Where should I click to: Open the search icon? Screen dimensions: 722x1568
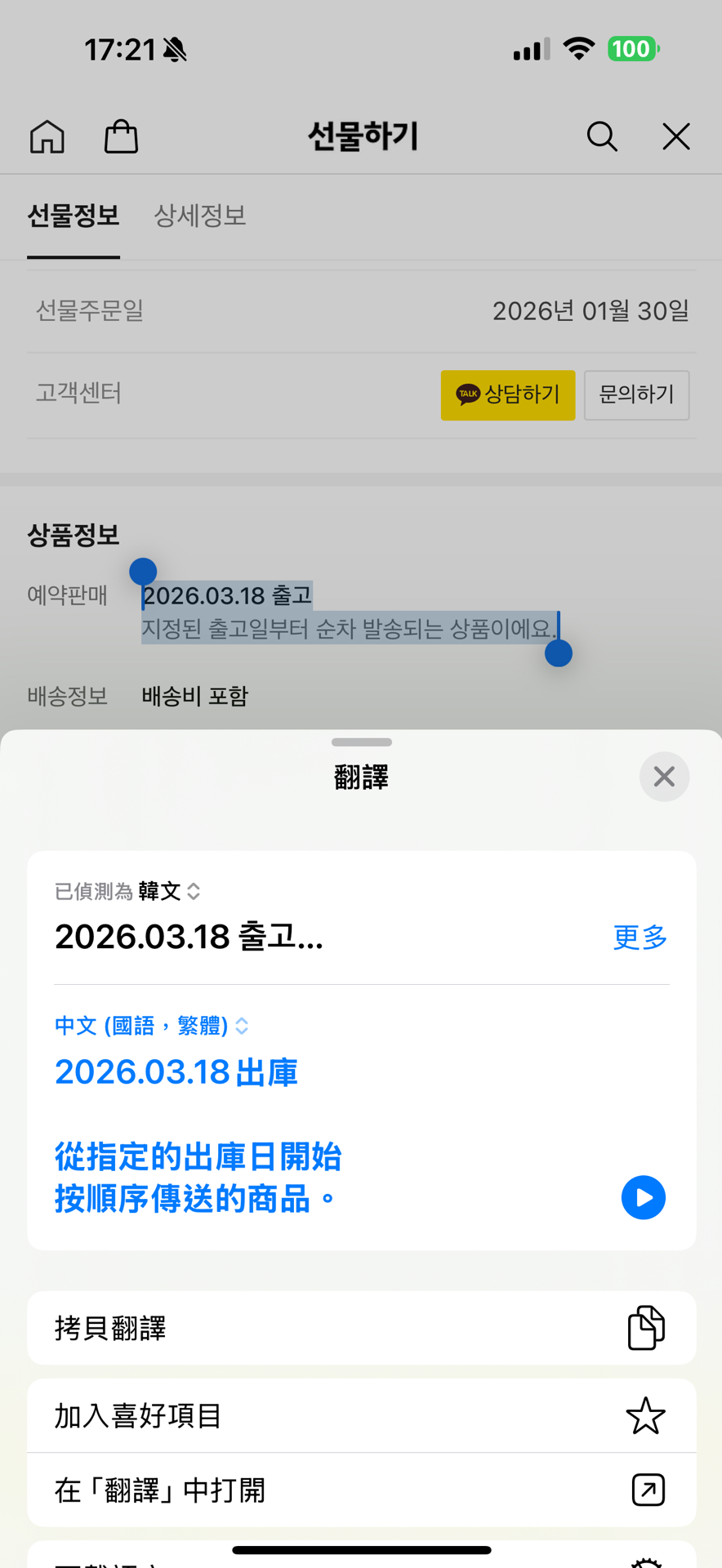(602, 136)
